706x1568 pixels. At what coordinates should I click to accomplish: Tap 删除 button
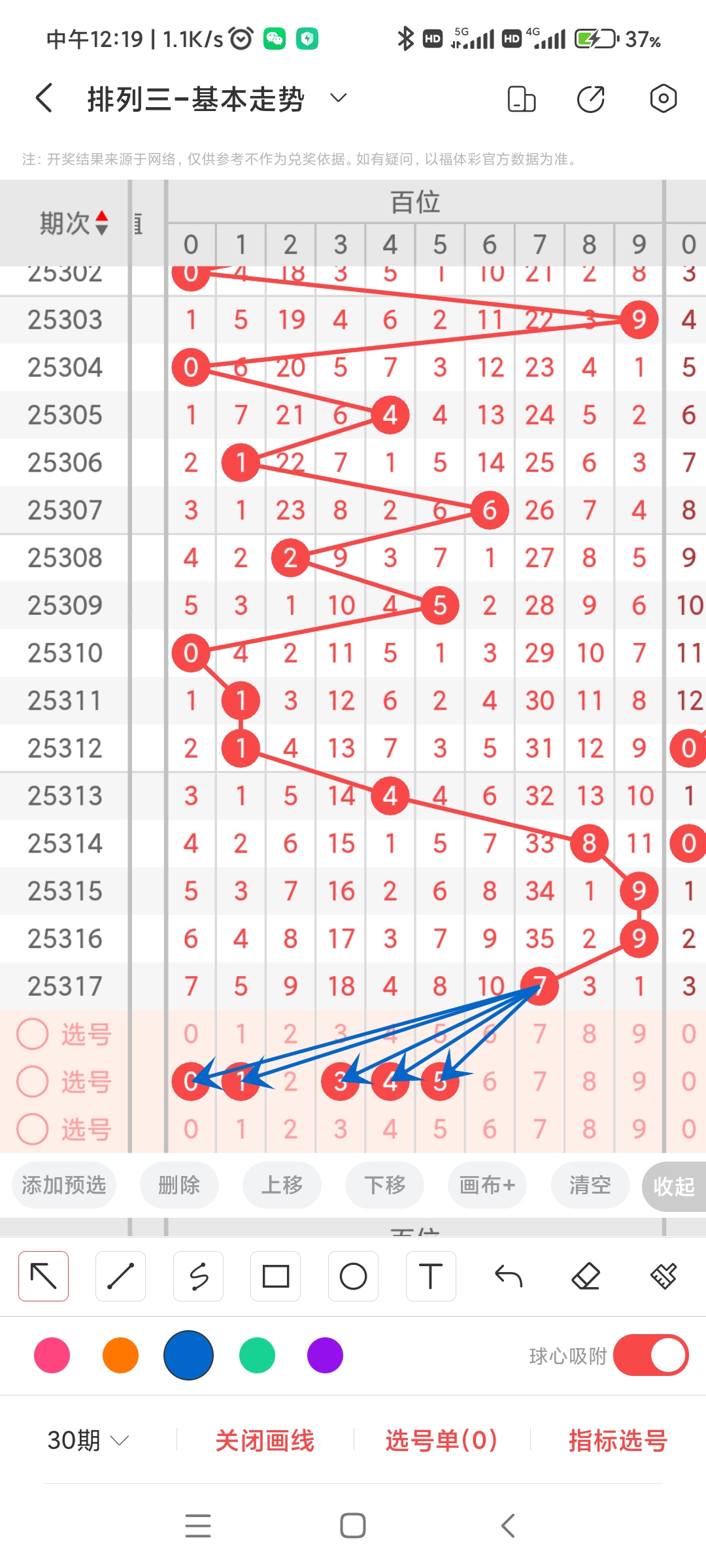(x=179, y=1185)
